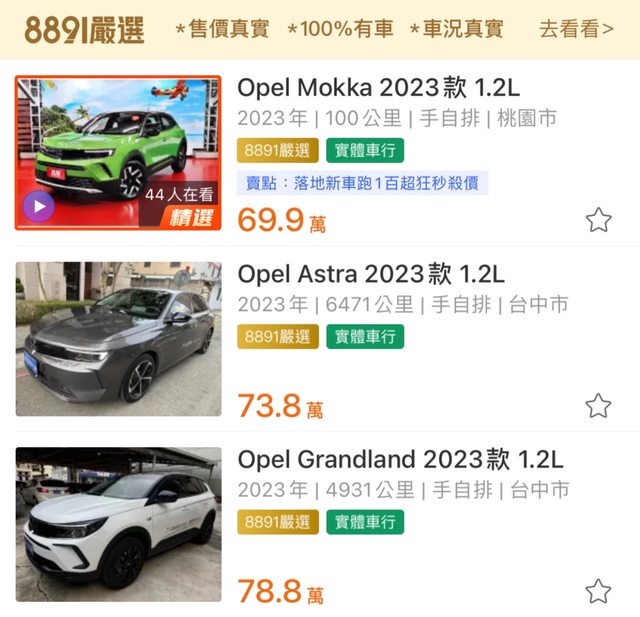Play the Opel Mokka video preview
Screen dimensions: 640x617
click(x=39, y=207)
